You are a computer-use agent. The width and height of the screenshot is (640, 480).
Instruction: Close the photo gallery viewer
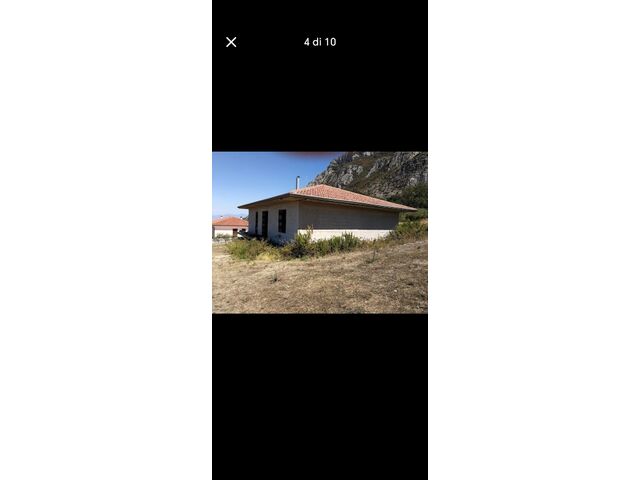click(231, 42)
